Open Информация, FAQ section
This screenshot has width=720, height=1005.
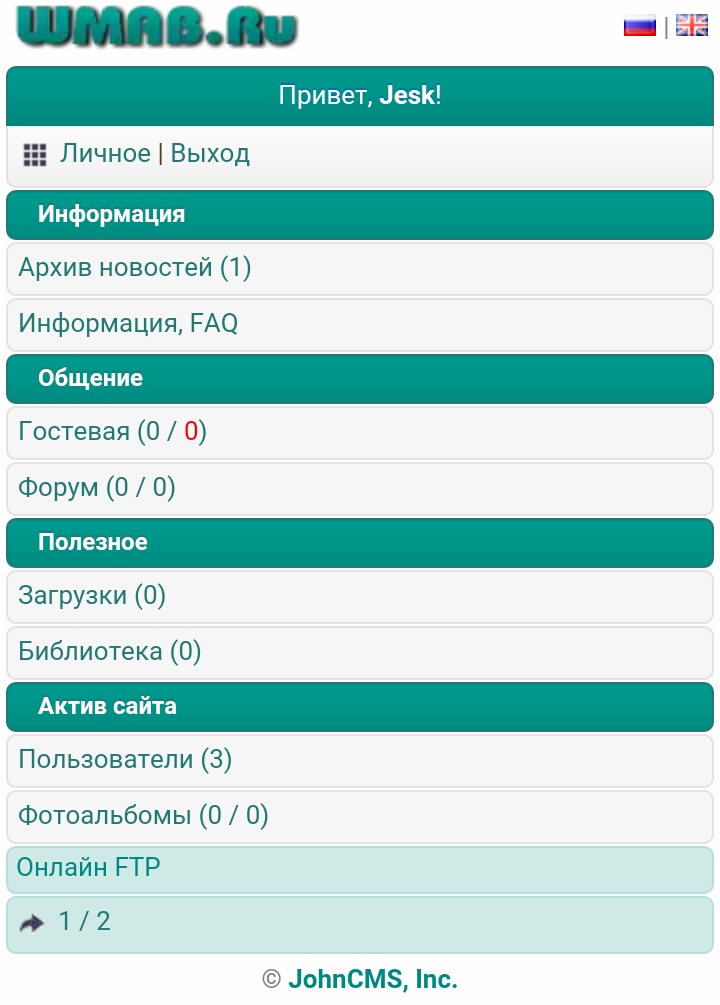coord(128,324)
